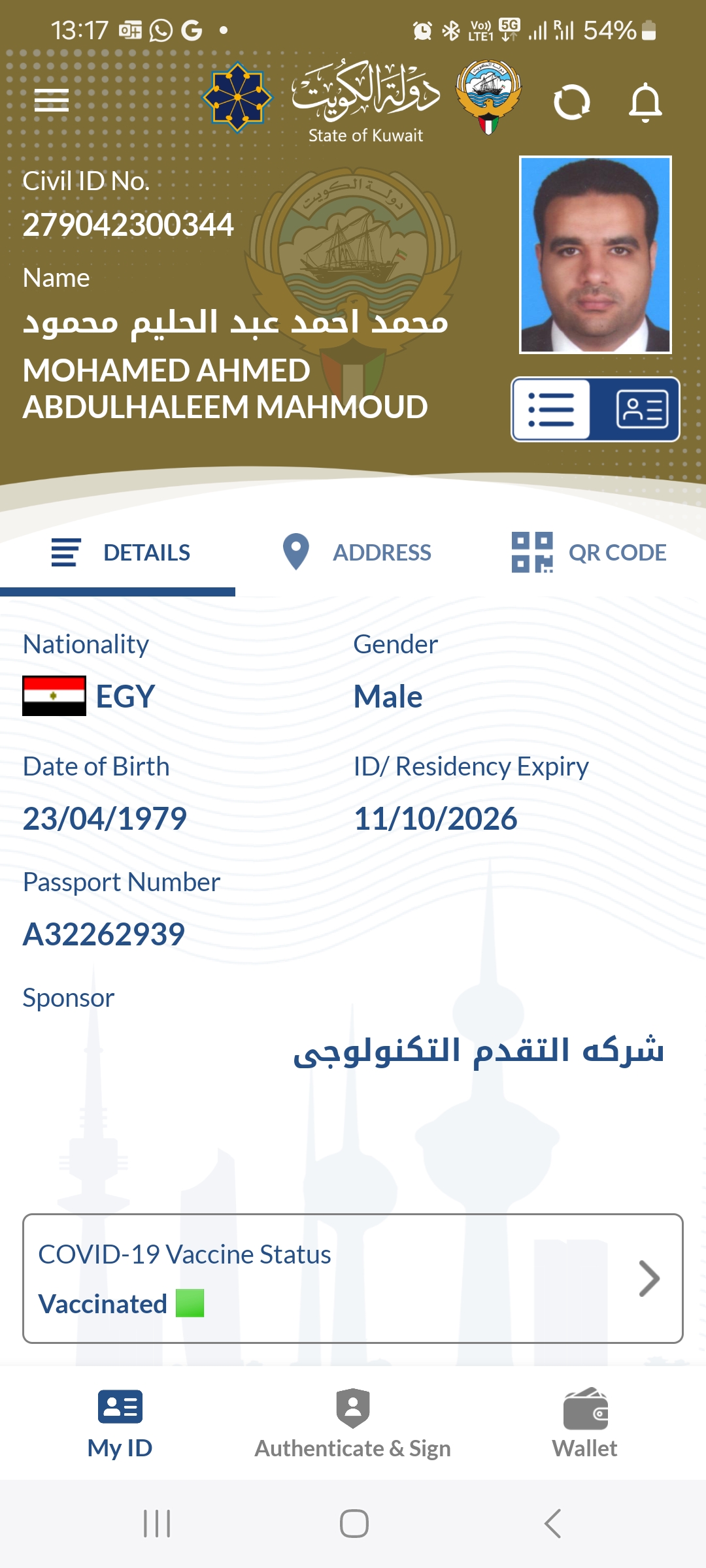Switch to the ID card view

(641, 410)
